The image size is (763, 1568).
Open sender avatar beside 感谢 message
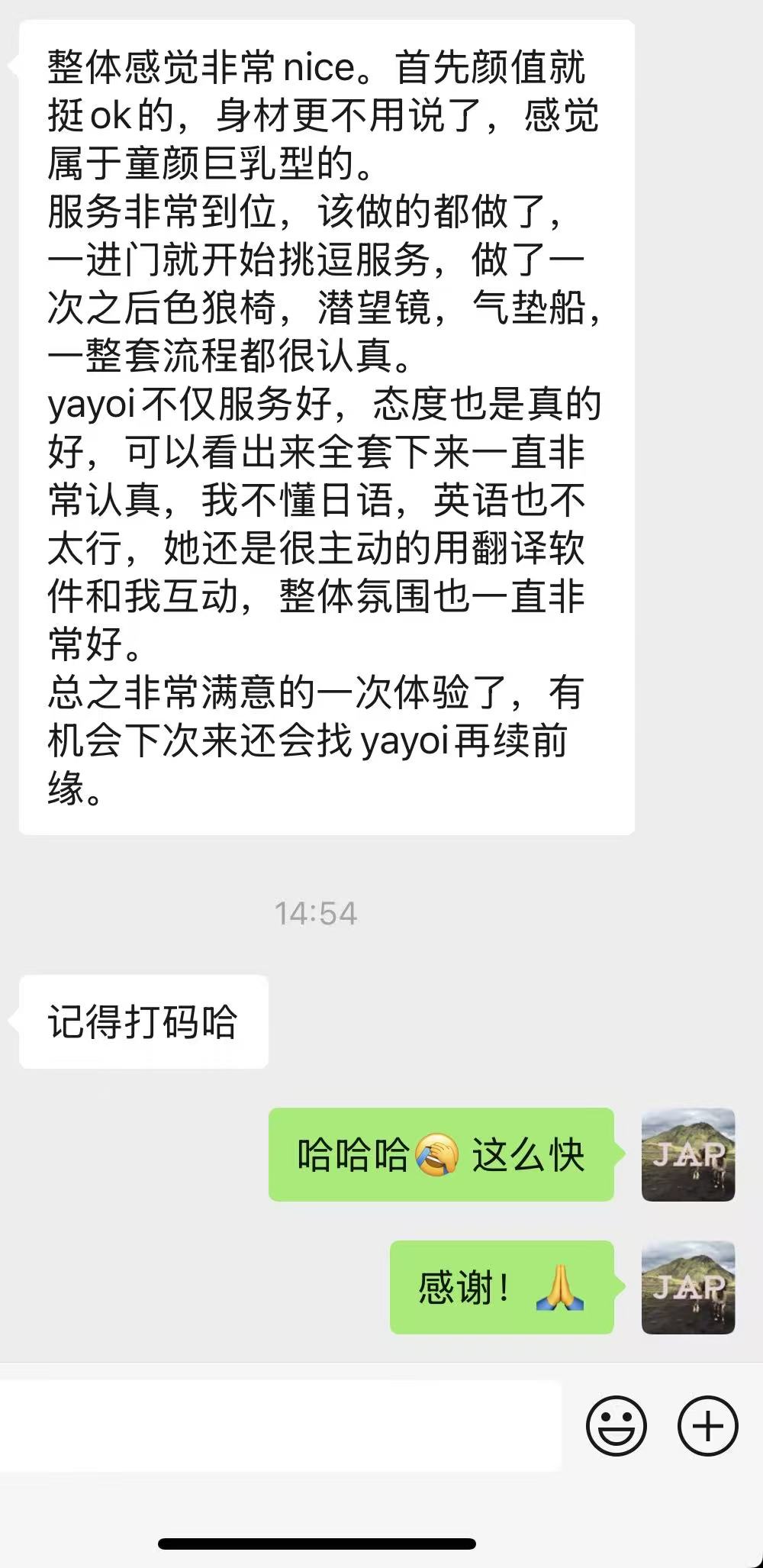point(687,1287)
